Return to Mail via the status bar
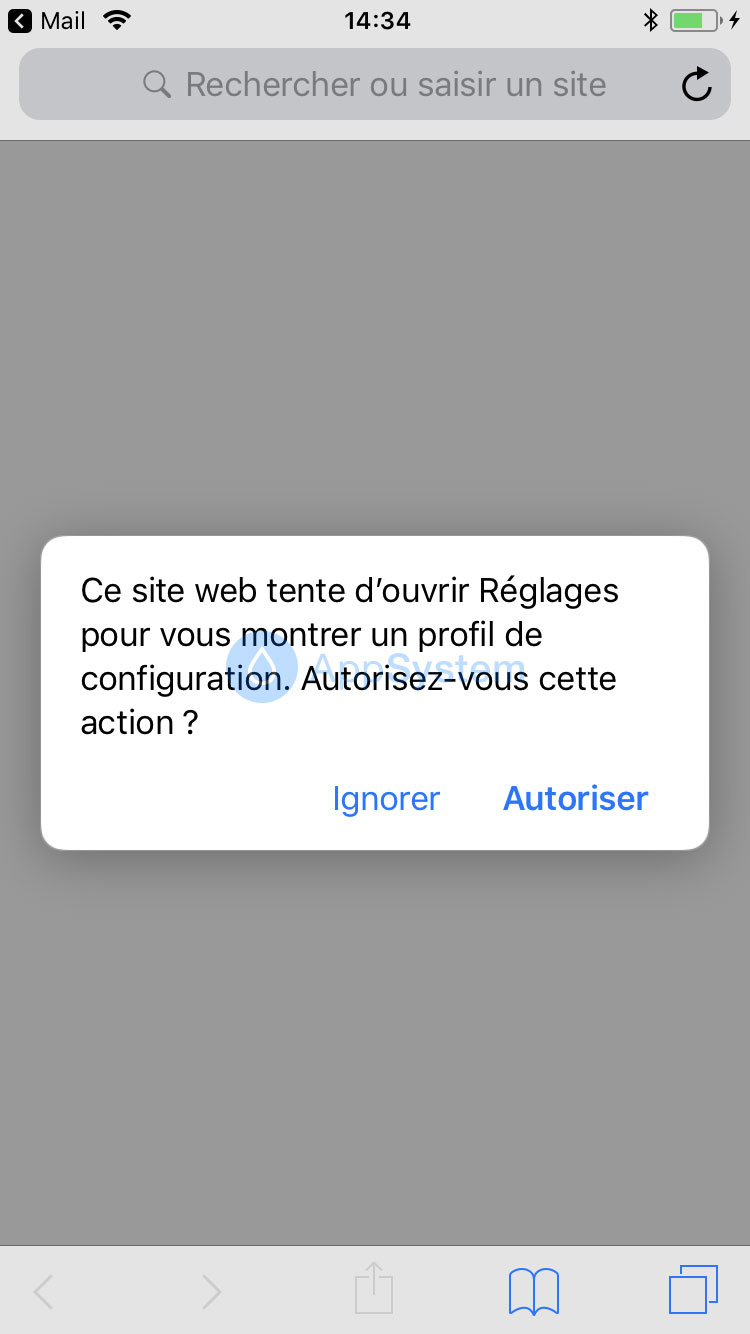 pos(46,20)
